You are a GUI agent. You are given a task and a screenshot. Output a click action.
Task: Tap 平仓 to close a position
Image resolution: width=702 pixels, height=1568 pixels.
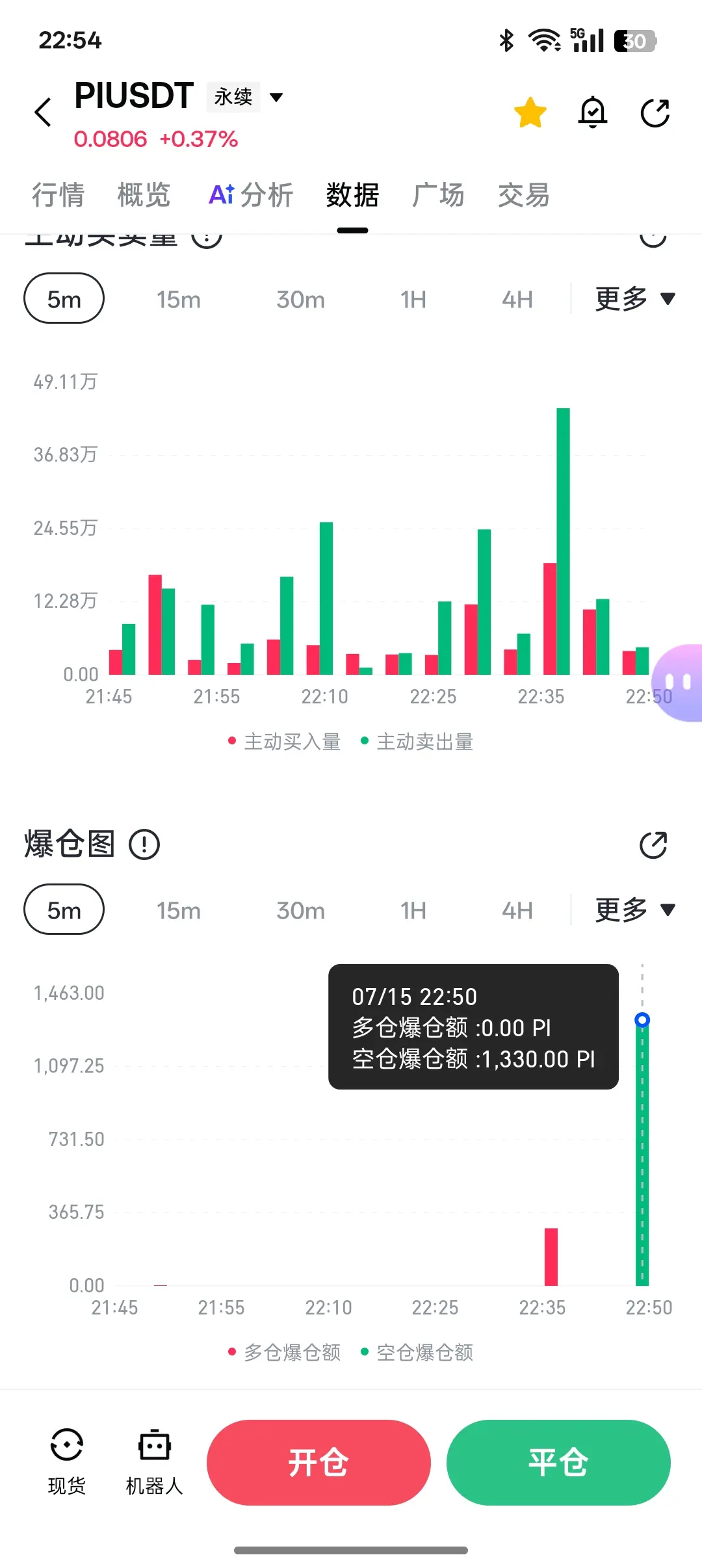558,1463
